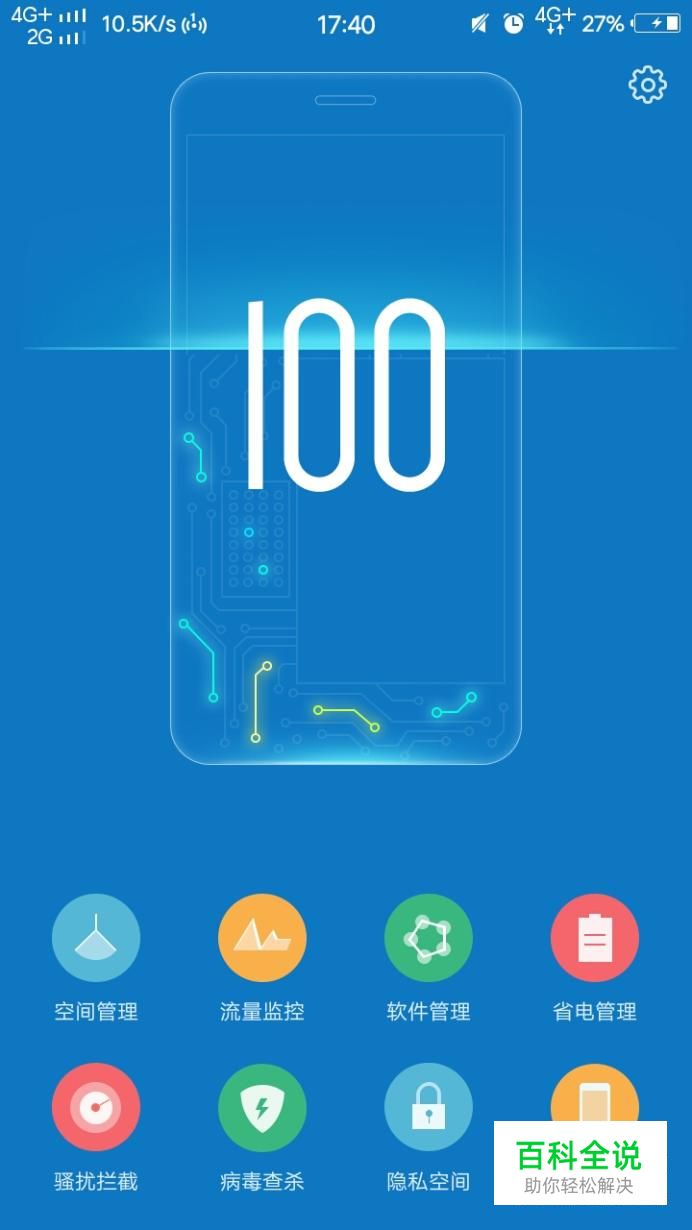
Task: Tap the 100 phone health score
Action: pos(345,395)
